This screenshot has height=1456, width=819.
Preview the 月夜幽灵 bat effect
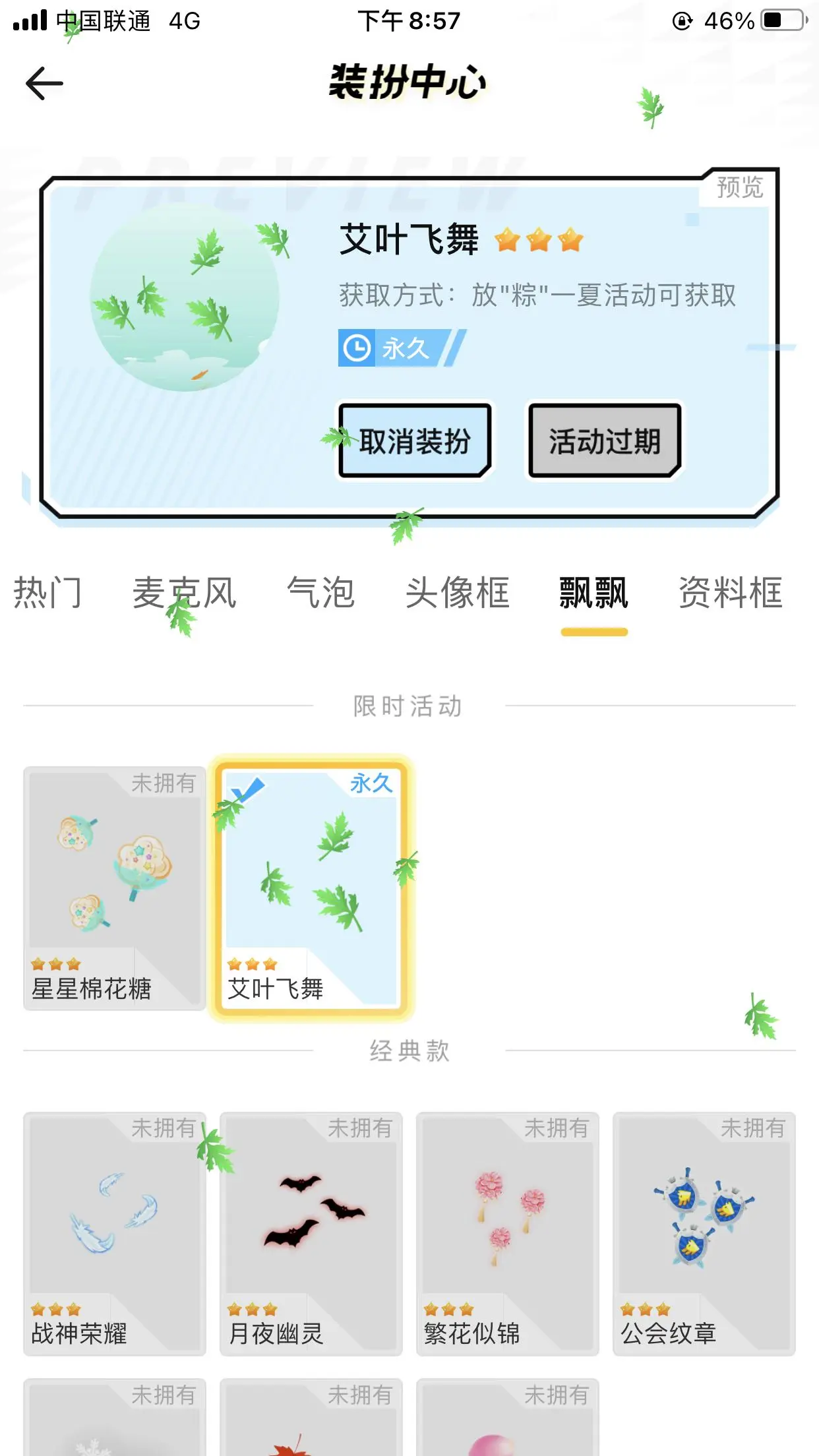pos(311,1233)
